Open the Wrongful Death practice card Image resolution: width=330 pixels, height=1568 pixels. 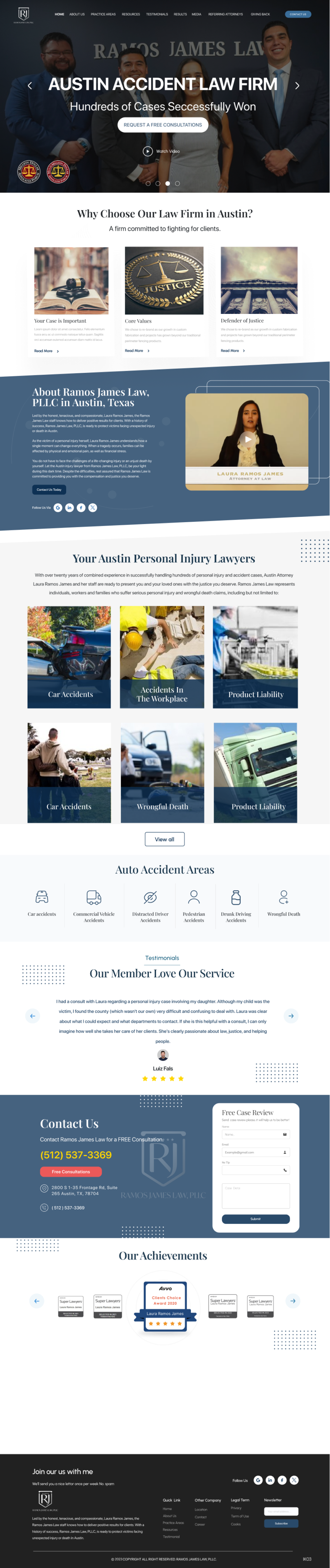(162, 773)
